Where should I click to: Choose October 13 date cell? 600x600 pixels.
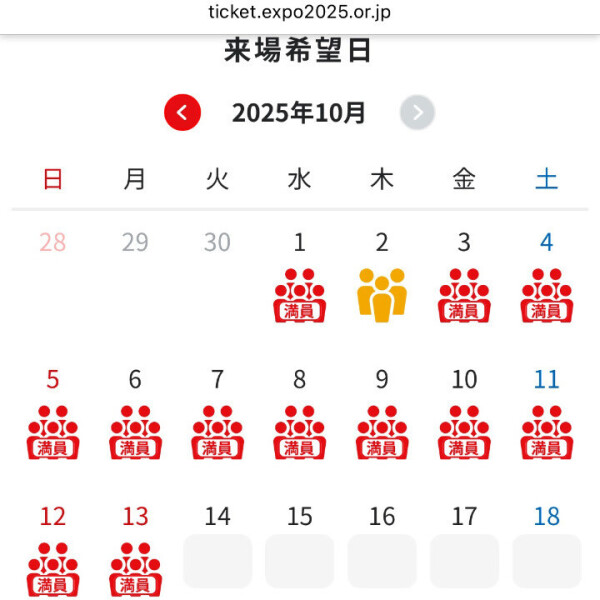point(135,555)
